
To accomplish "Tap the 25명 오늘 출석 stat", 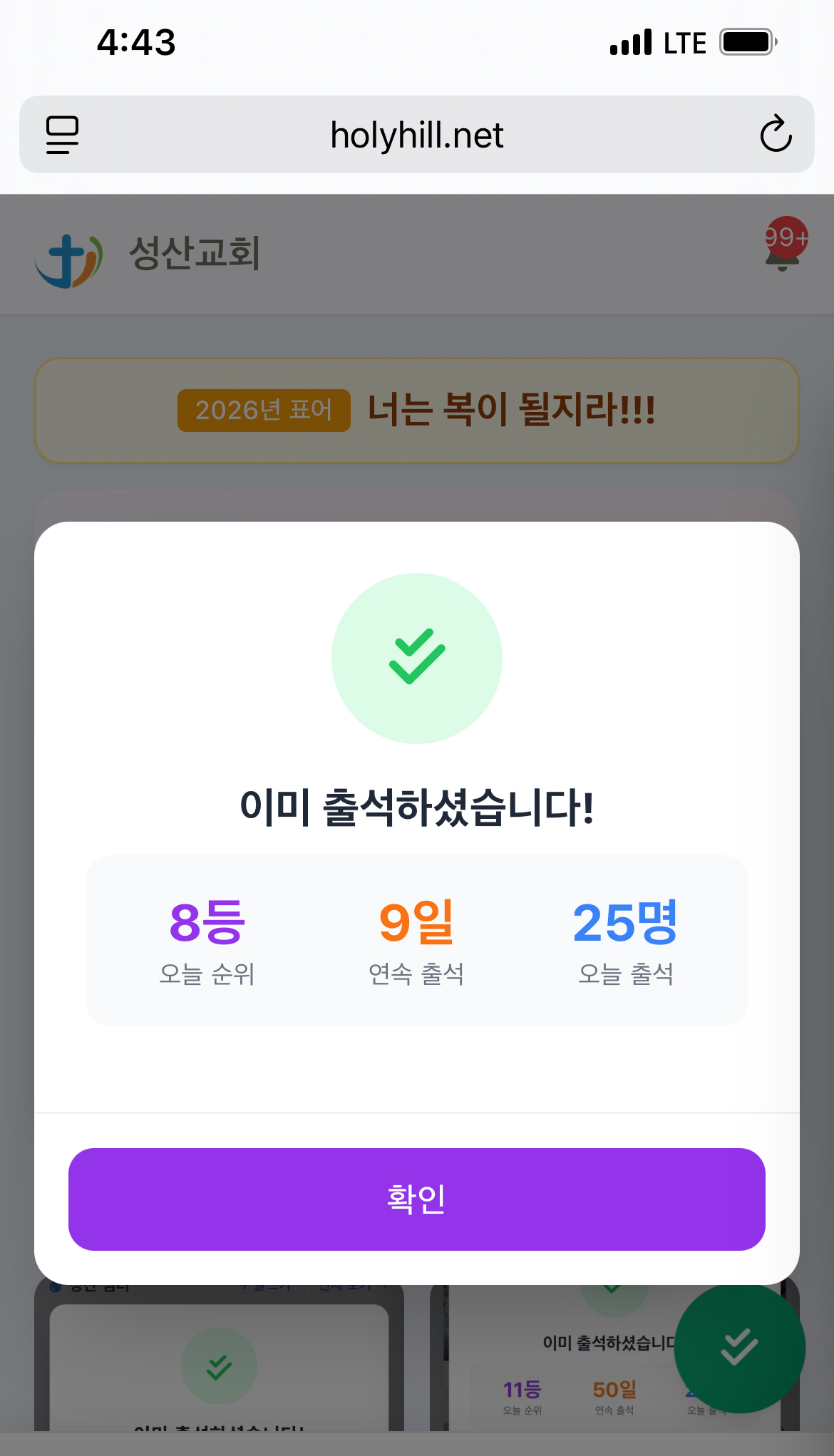I will pyautogui.click(x=624, y=941).
